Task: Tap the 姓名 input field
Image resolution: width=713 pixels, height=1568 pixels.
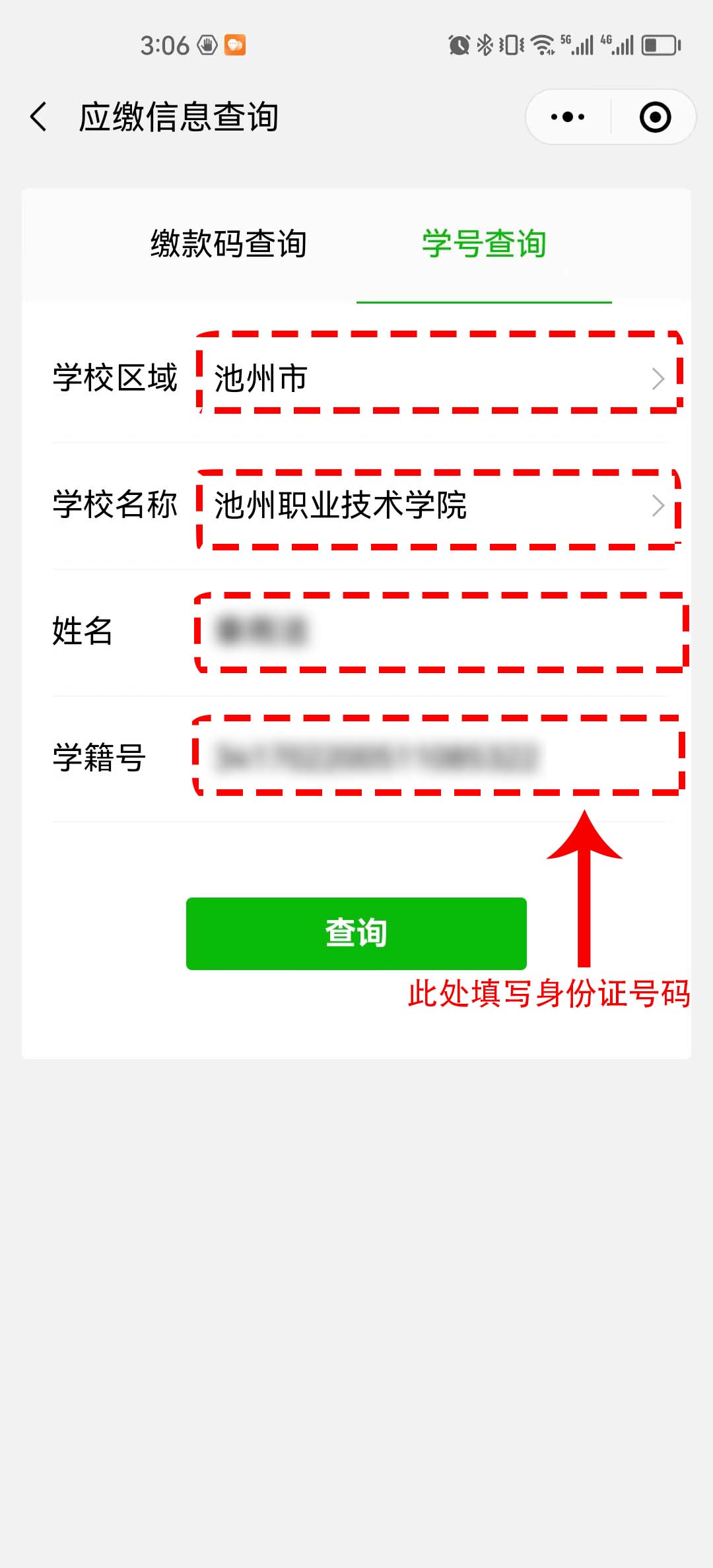Action: [436, 632]
